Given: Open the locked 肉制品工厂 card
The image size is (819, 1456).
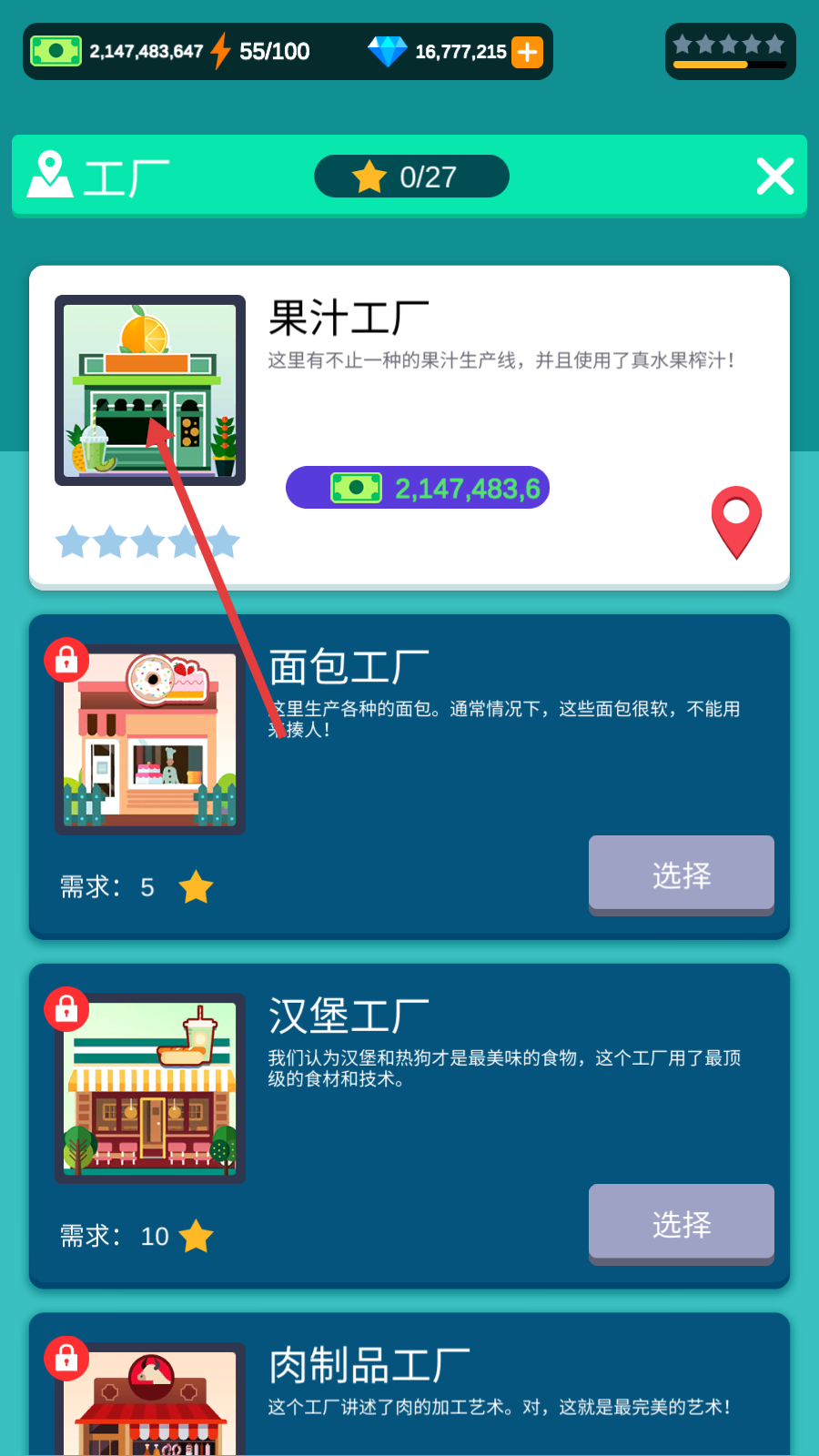Looking at the screenshot, I should pos(409,1385).
